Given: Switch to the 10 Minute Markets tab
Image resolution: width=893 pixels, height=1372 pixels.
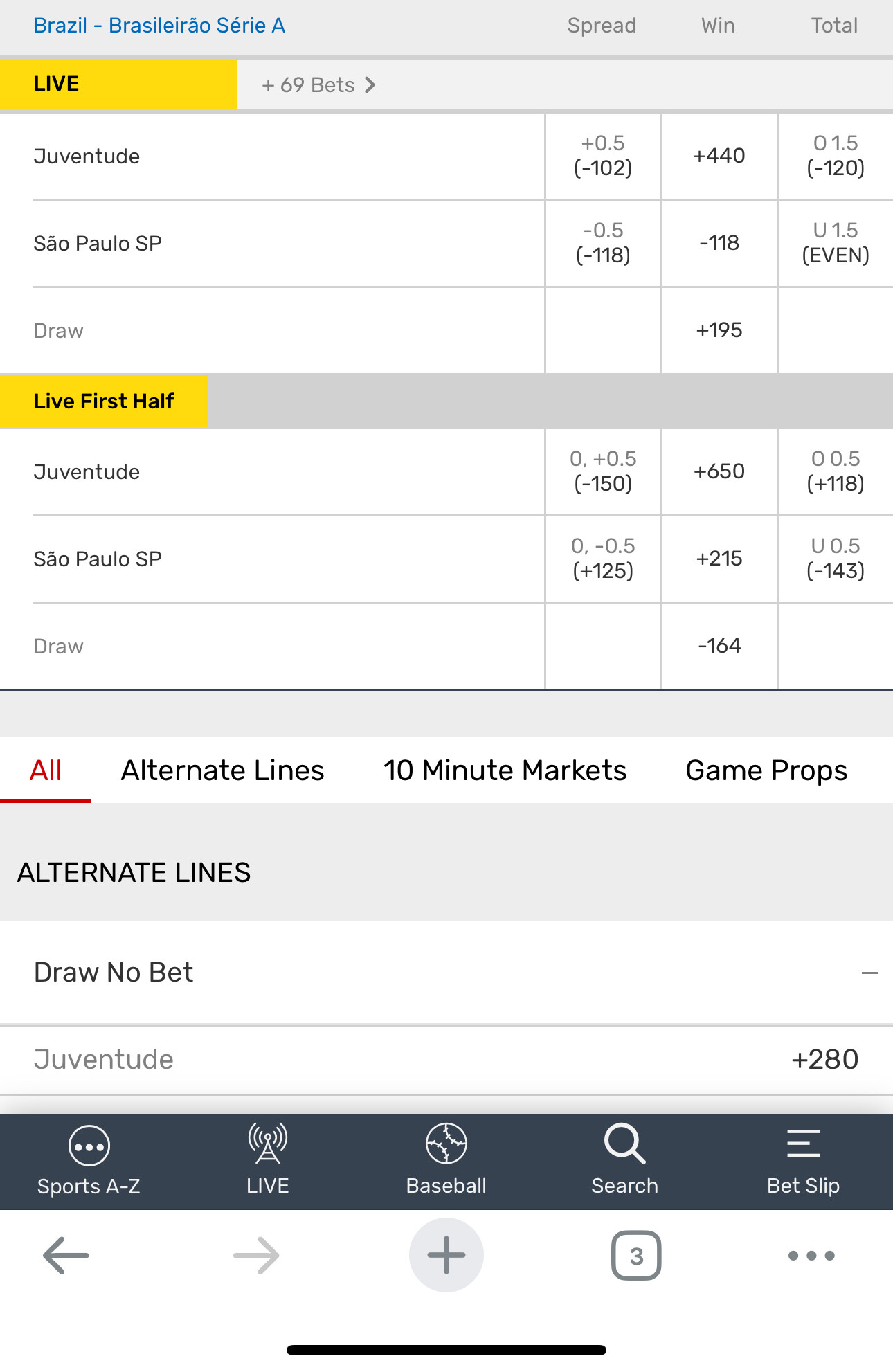Looking at the screenshot, I should (505, 770).
